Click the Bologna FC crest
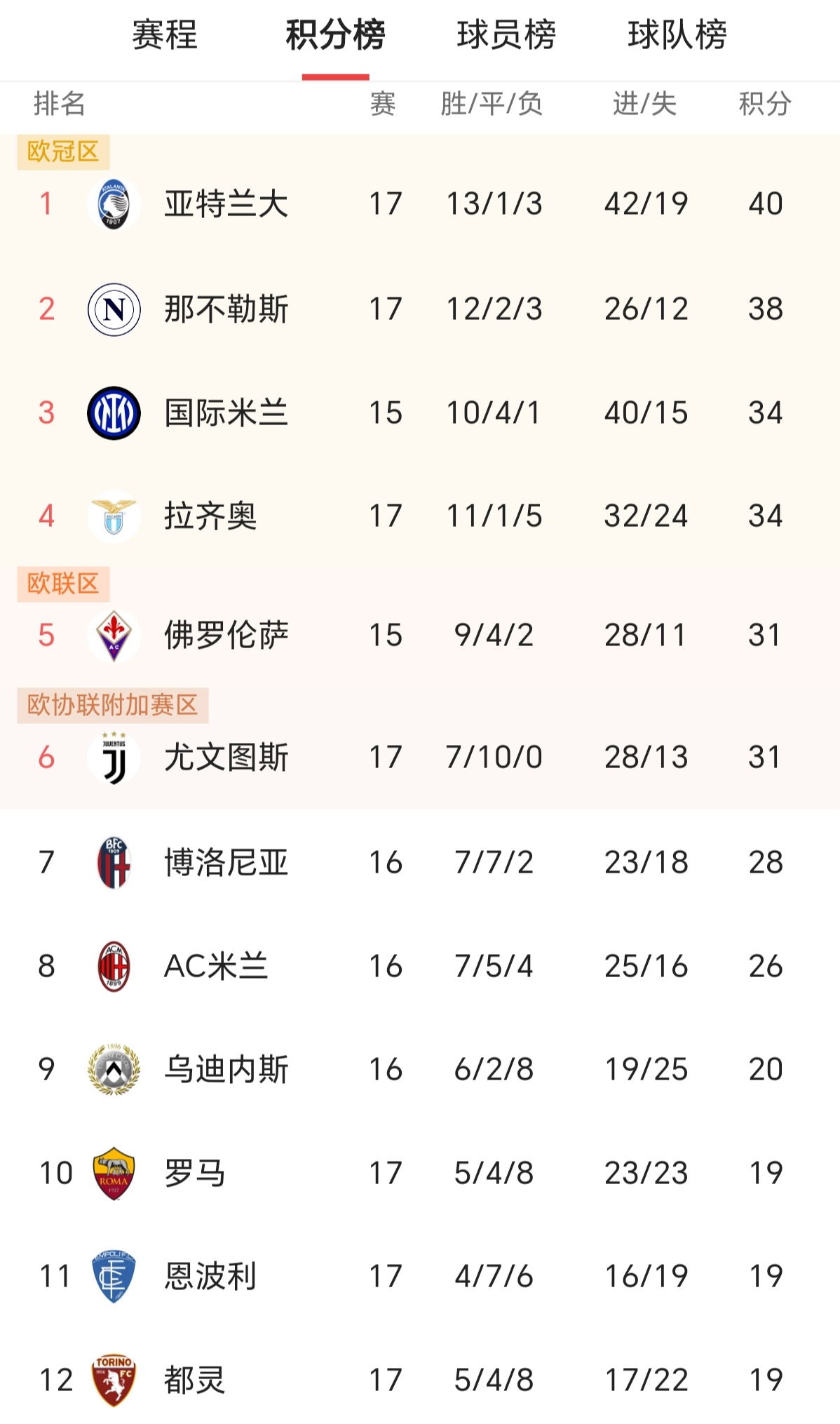The width and height of the screenshot is (840, 1424). pos(112,862)
